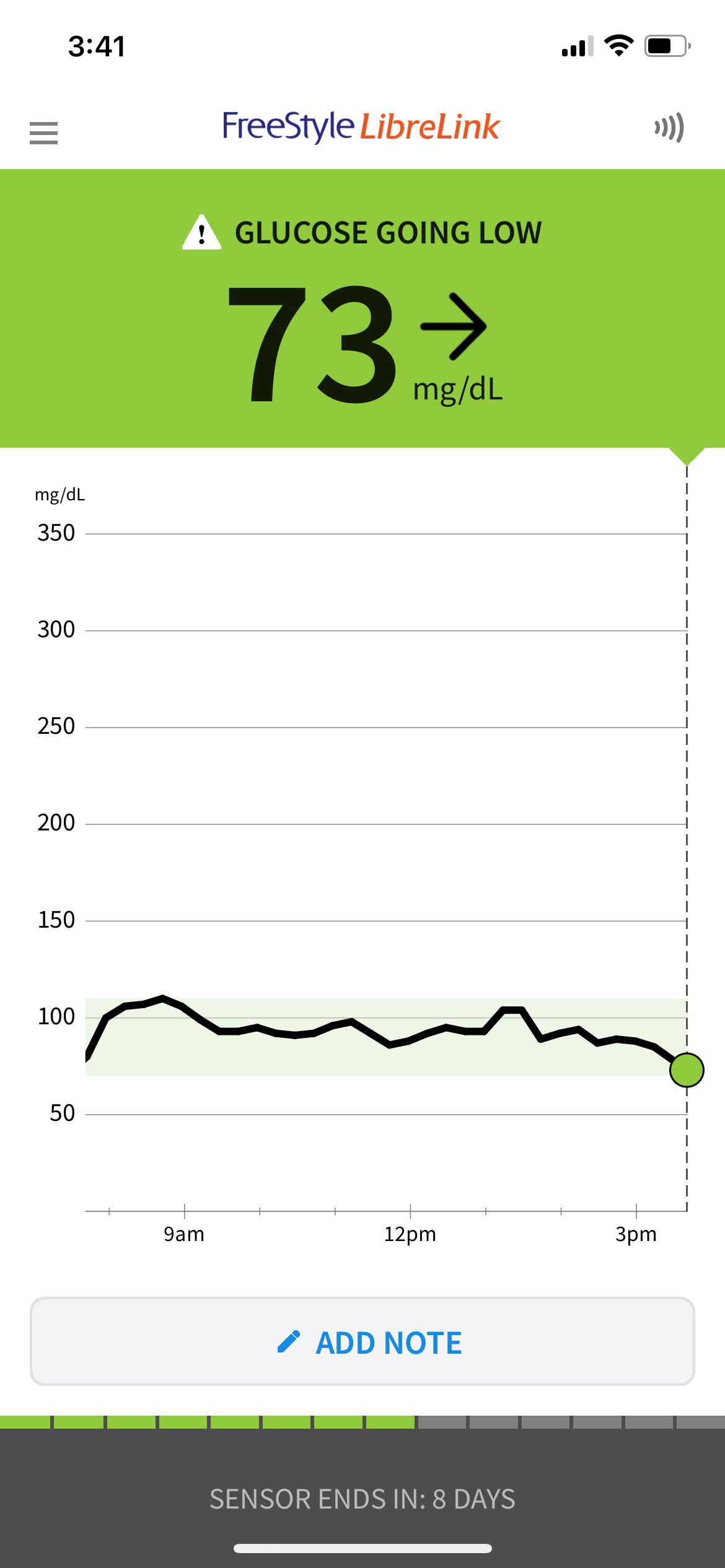The height and width of the screenshot is (1568, 725).
Task: Add a note to this reading
Action: pos(362,1341)
